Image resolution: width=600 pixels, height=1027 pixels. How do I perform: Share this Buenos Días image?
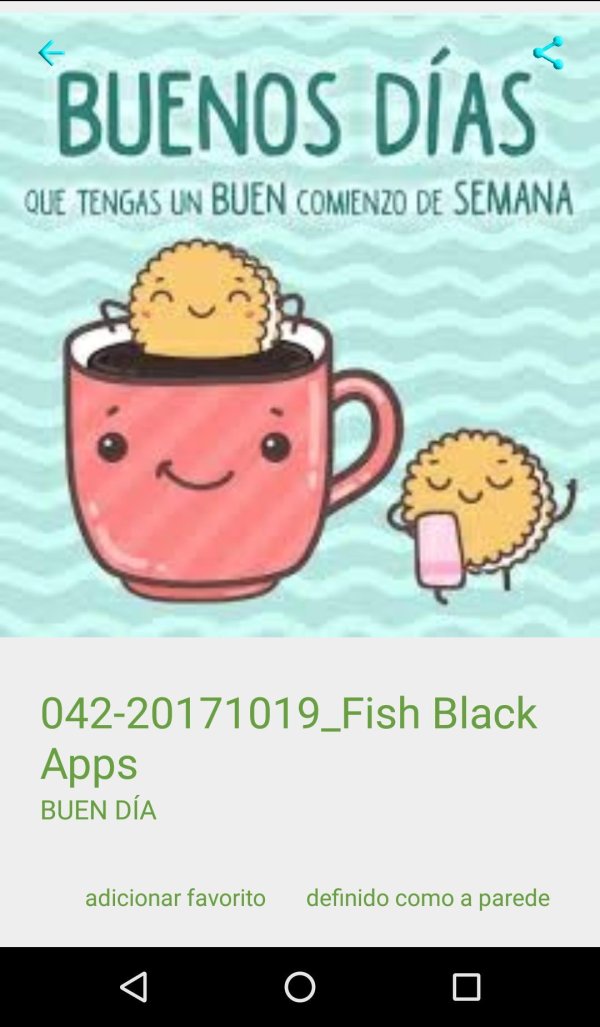[548, 53]
